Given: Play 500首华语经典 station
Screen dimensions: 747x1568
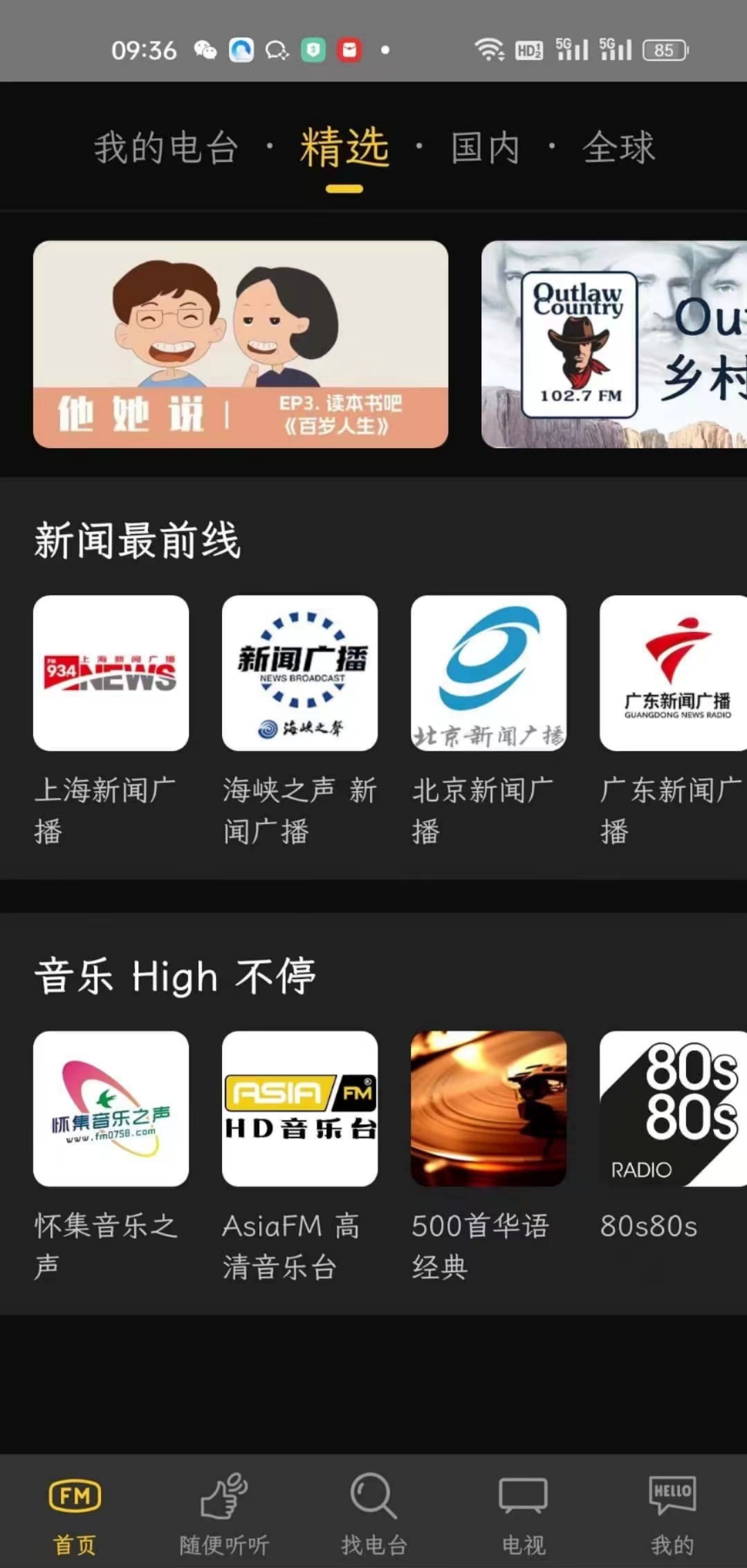Looking at the screenshot, I should click(488, 1108).
